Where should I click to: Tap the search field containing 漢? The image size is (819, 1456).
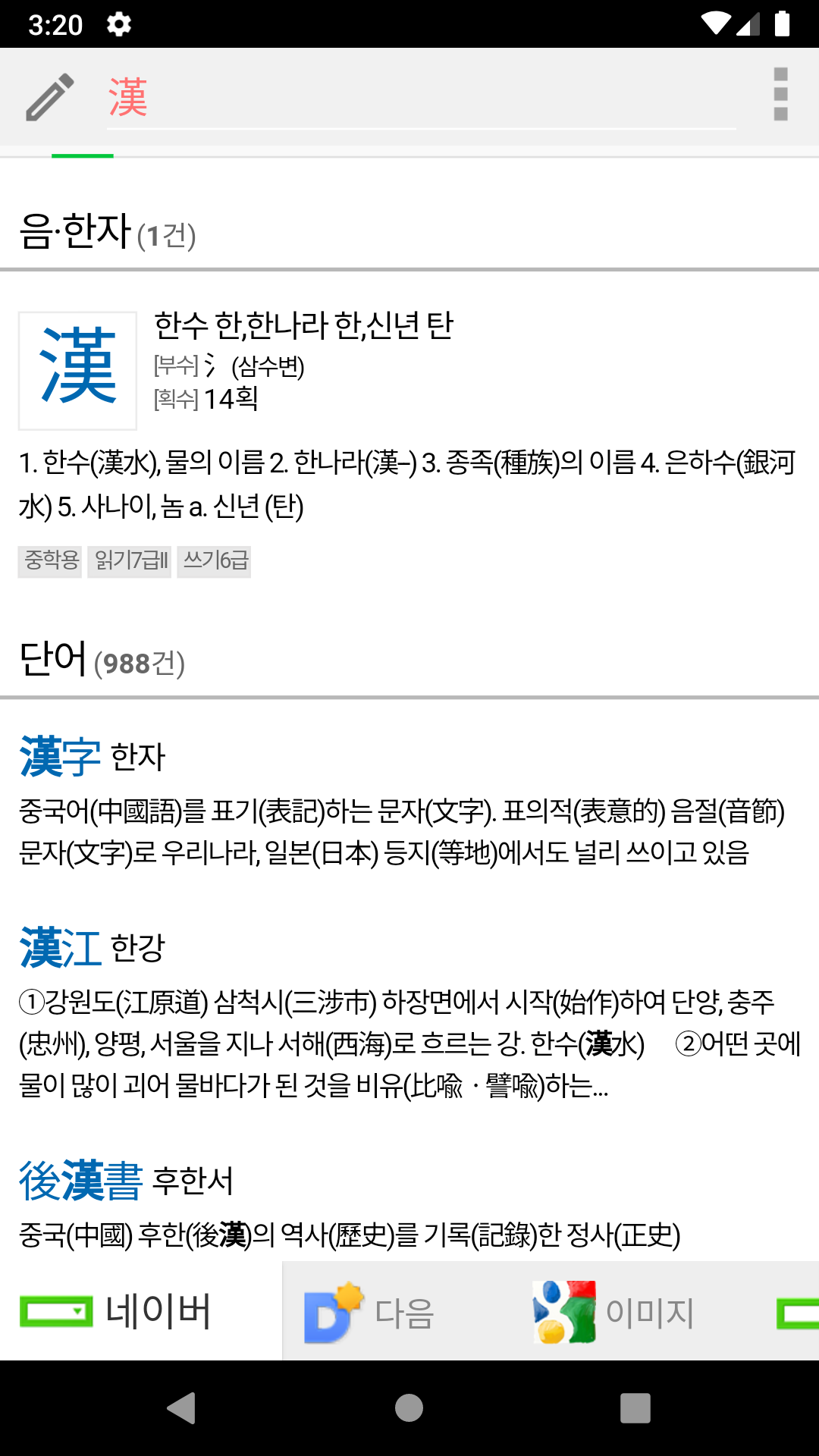pyautogui.click(x=421, y=99)
